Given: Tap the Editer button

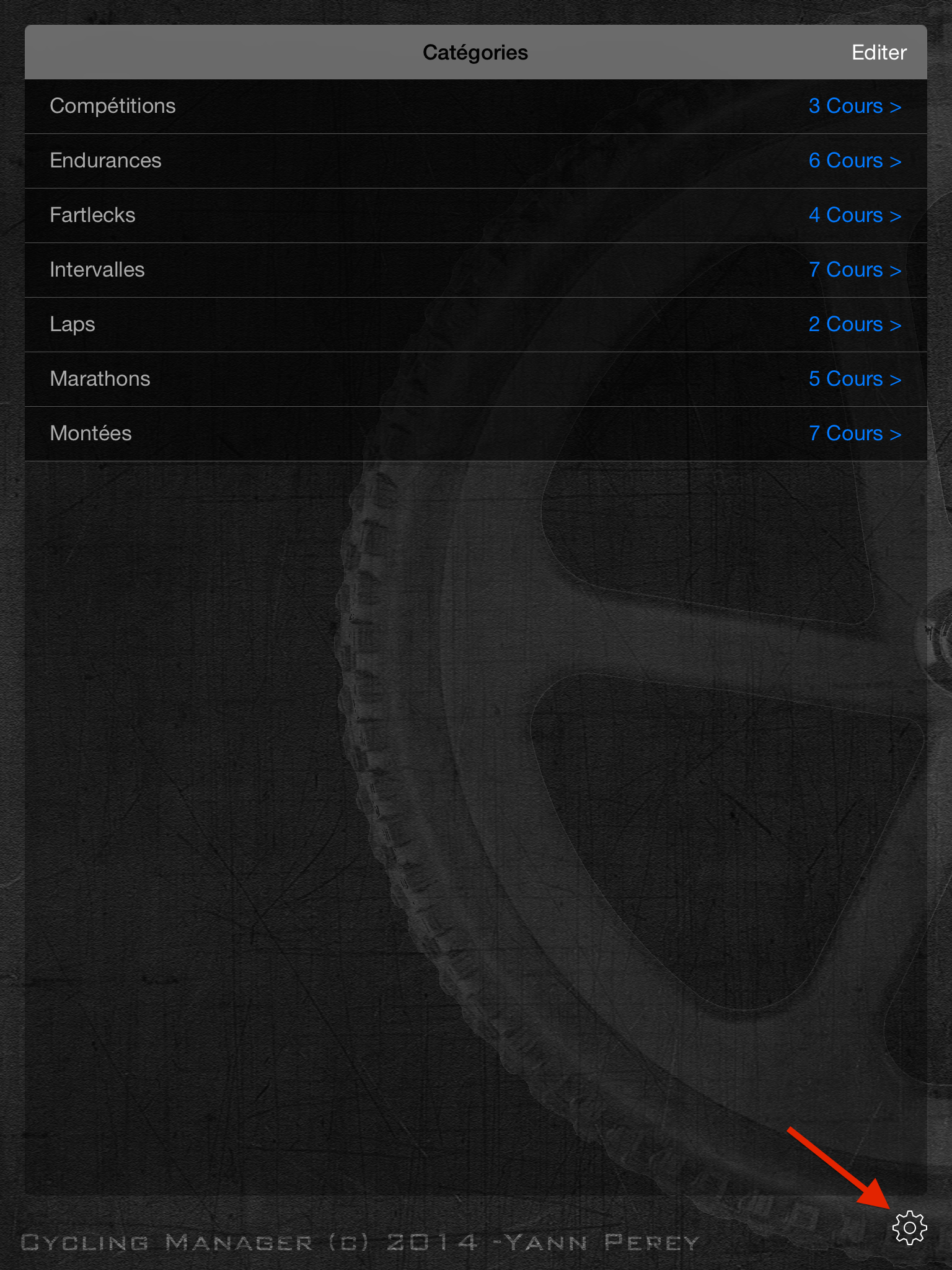Looking at the screenshot, I should pos(878,53).
